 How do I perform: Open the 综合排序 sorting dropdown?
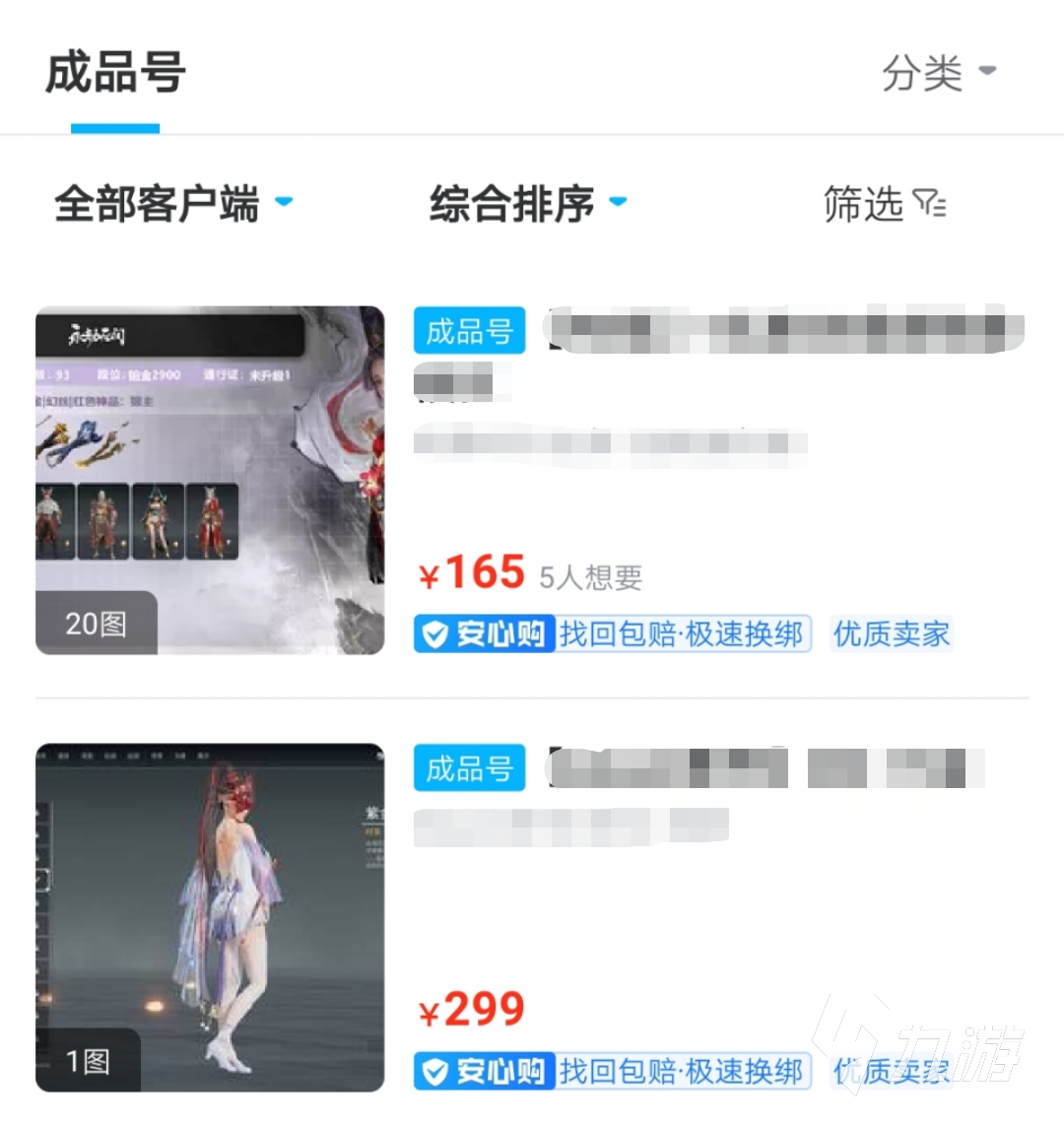[527, 204]
